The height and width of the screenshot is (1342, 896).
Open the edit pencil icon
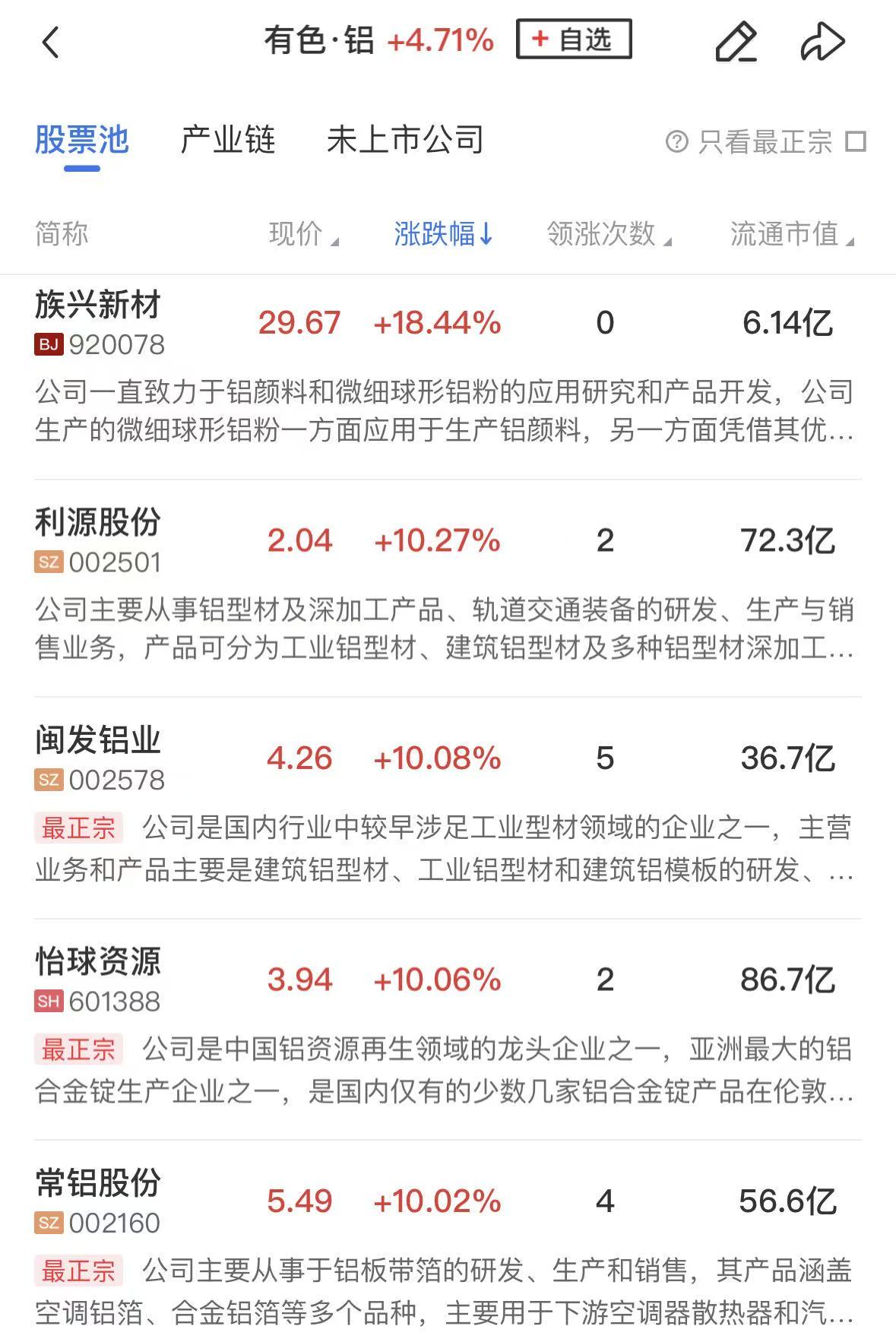736,42
